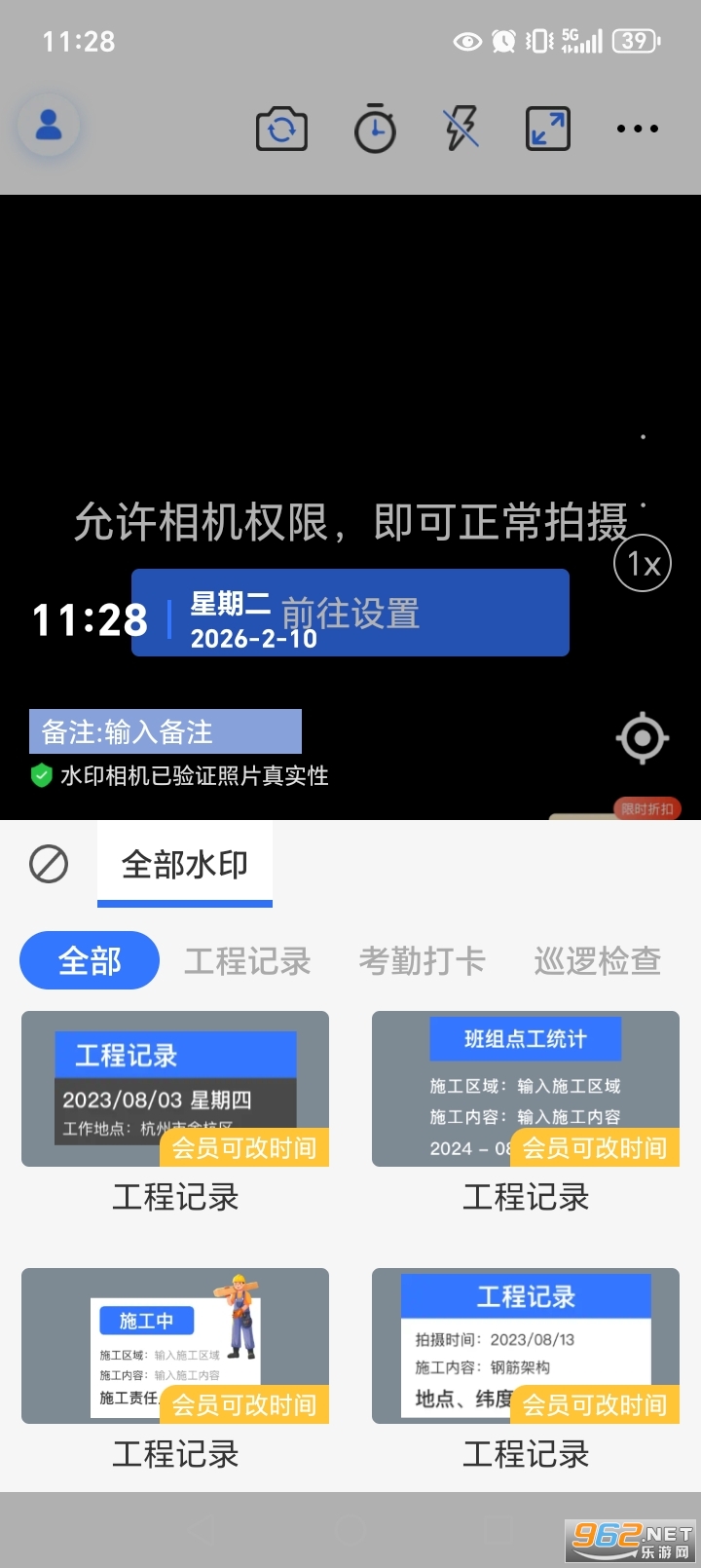Switch to the 考勤打卡 category
Screen dimensions: 701x1568
(x=423, y=960)
